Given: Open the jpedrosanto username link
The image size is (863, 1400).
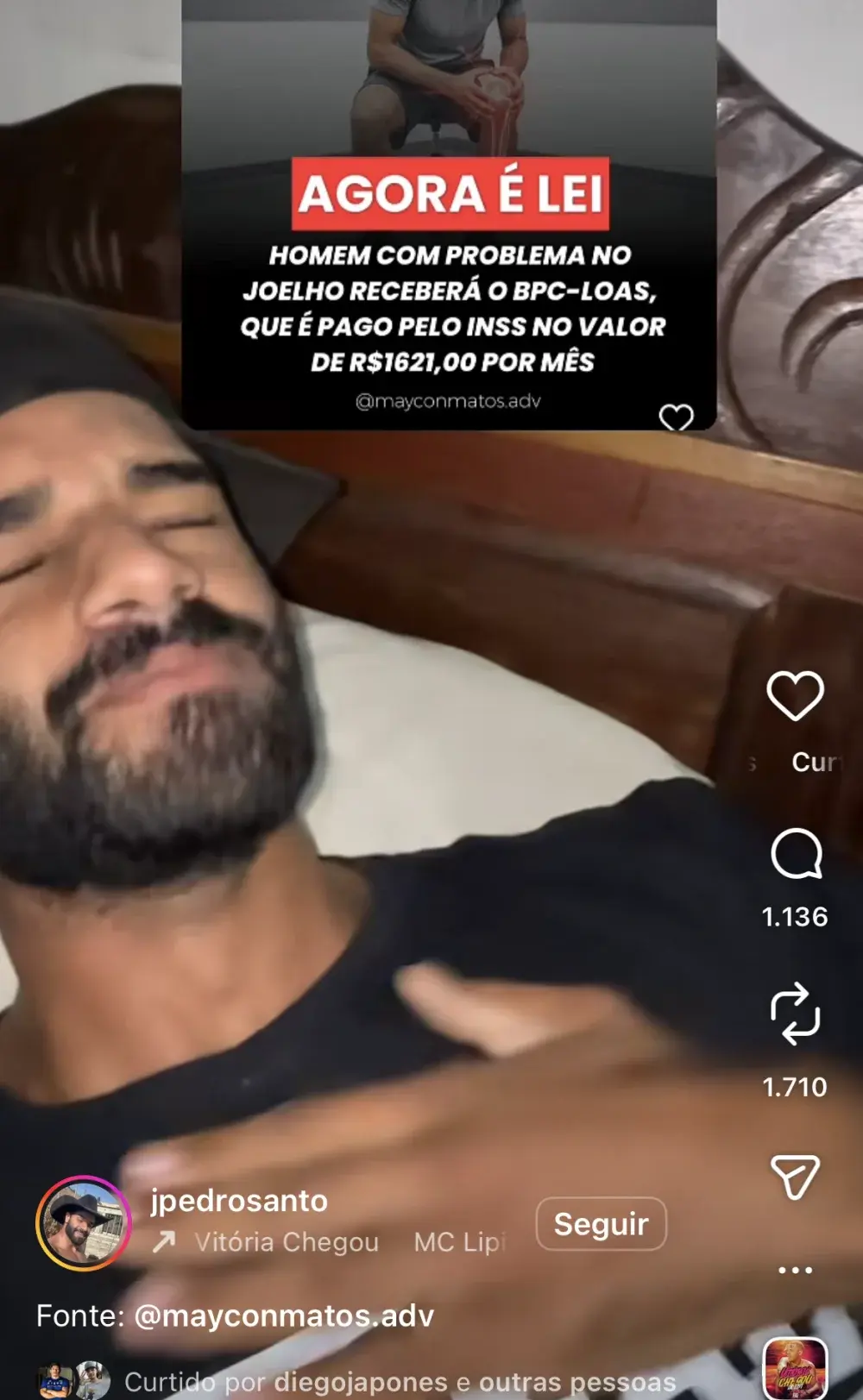Looking at the screenshot, I should tap(239, 1201).
